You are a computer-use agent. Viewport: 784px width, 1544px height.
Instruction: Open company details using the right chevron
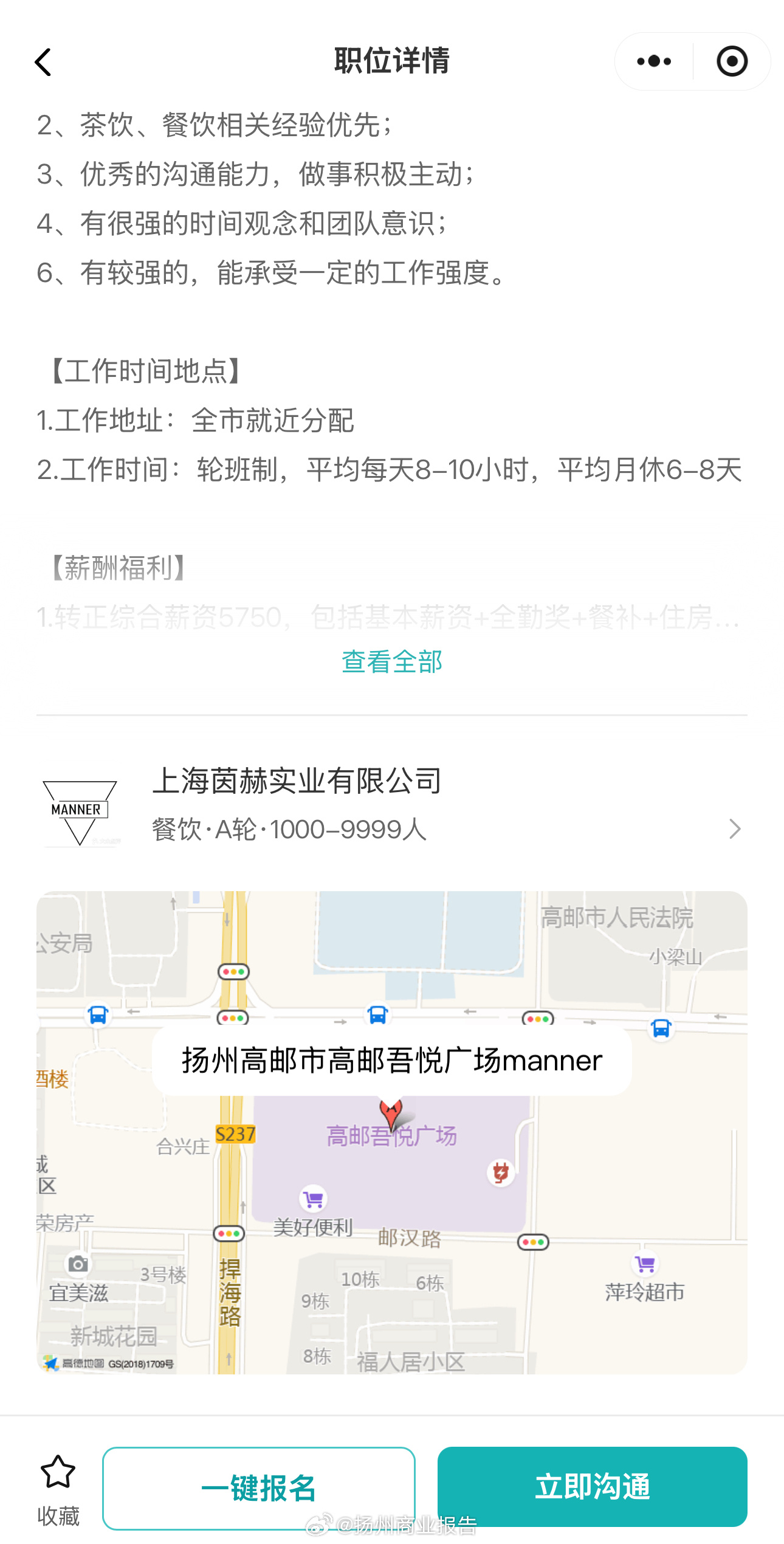pos(734,829)
